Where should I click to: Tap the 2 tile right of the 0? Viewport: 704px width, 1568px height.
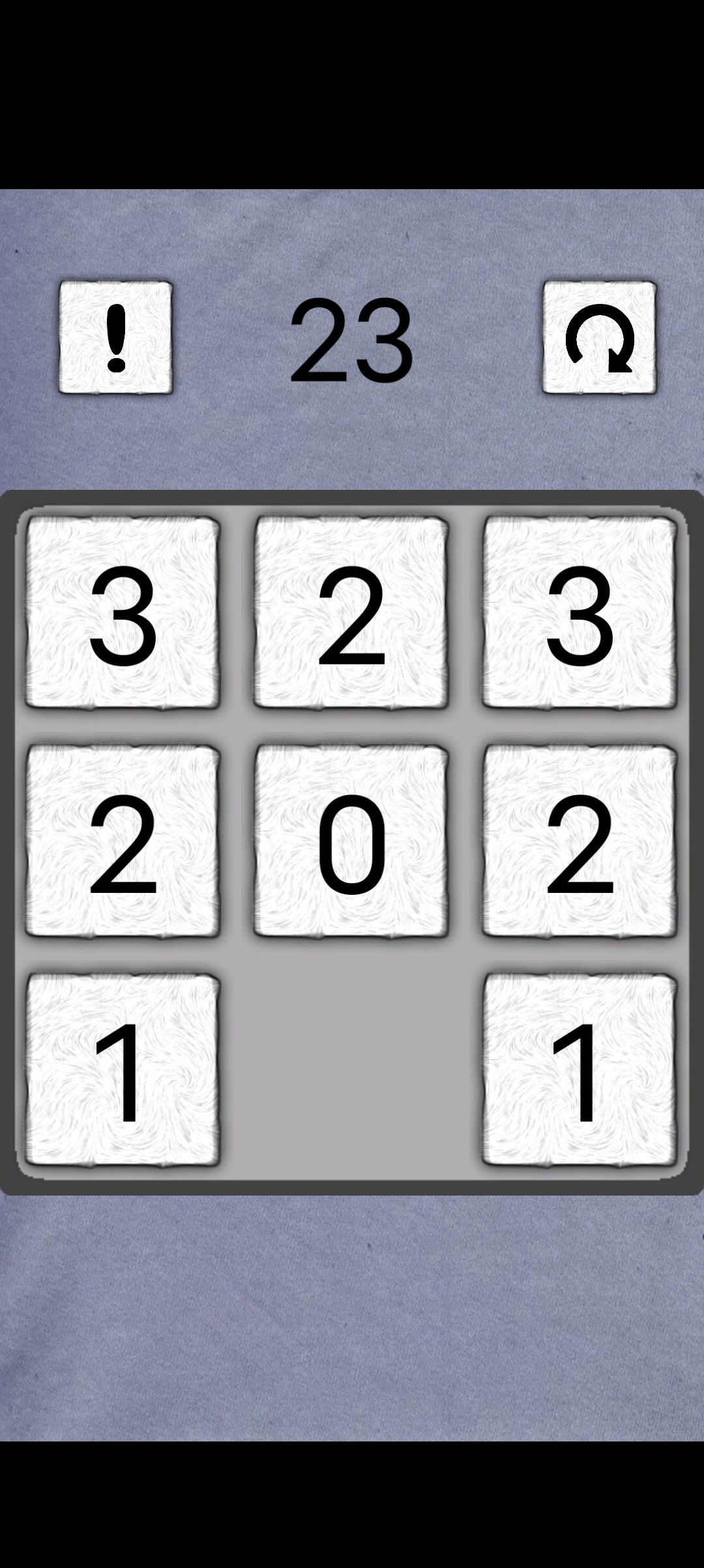579,841
